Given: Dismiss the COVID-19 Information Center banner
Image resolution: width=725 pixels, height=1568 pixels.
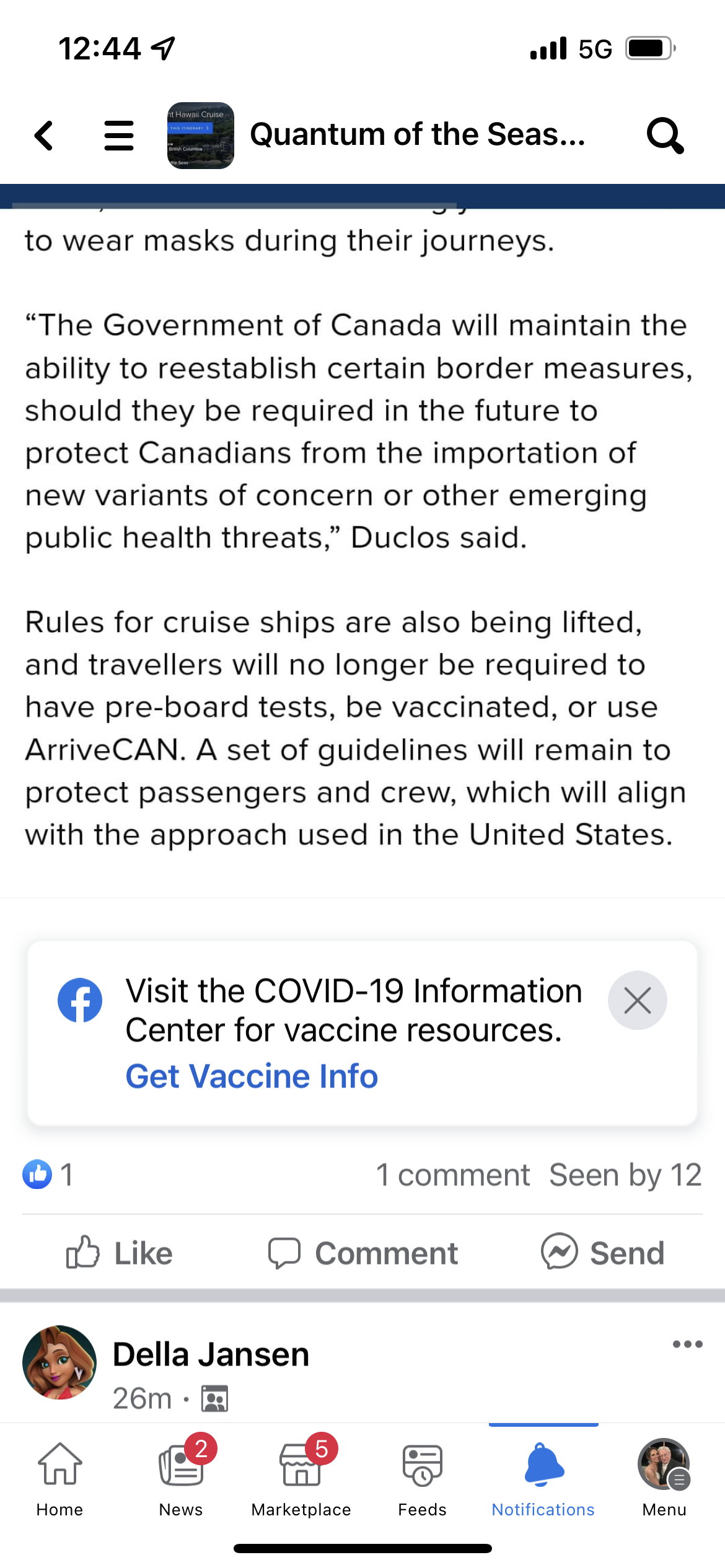Looking at the screenshot, I should 637,1000.
